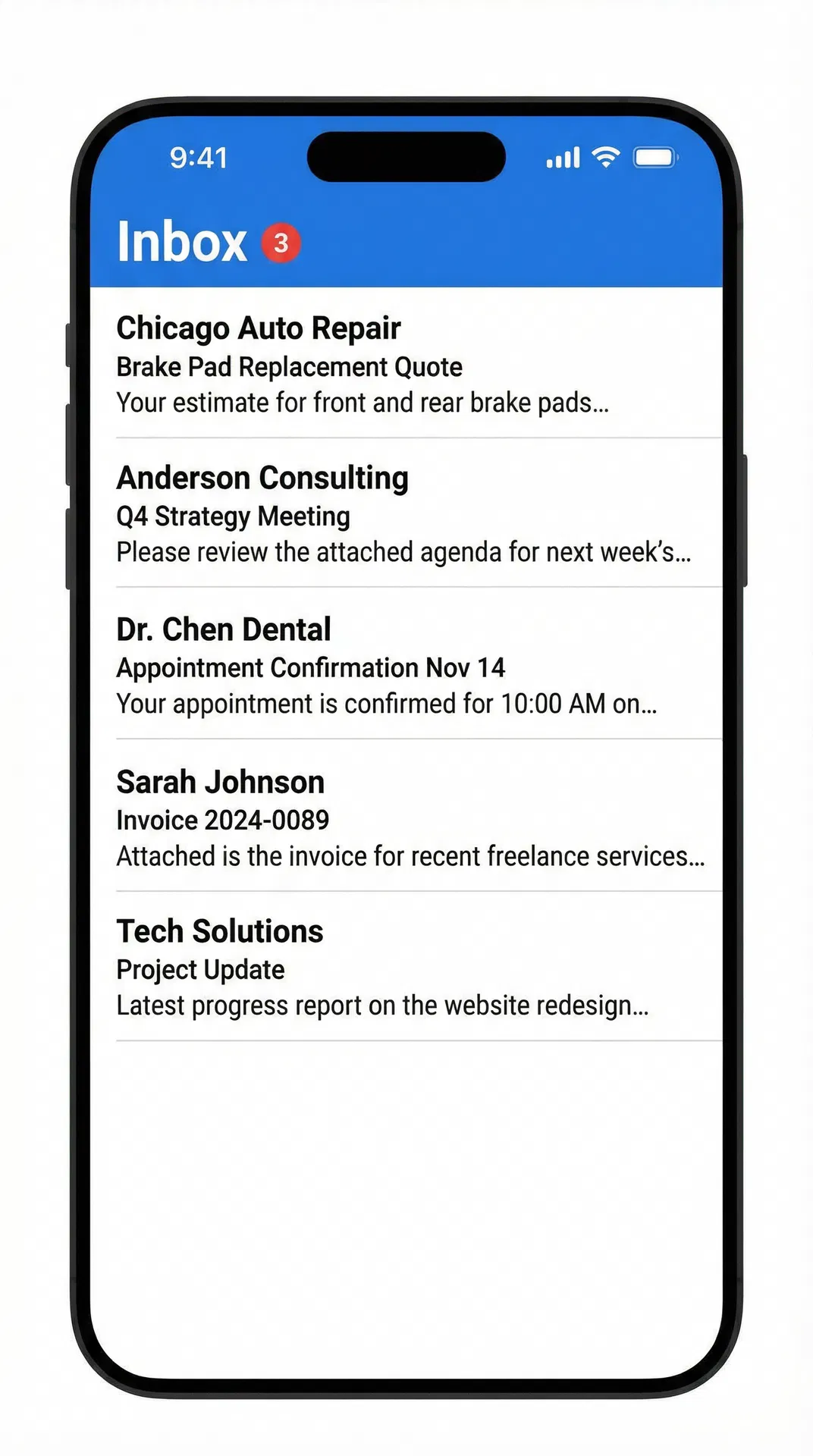Tap the battery indicator
The width and height of the screenshot is (813, 1456).
coord(656,157)
